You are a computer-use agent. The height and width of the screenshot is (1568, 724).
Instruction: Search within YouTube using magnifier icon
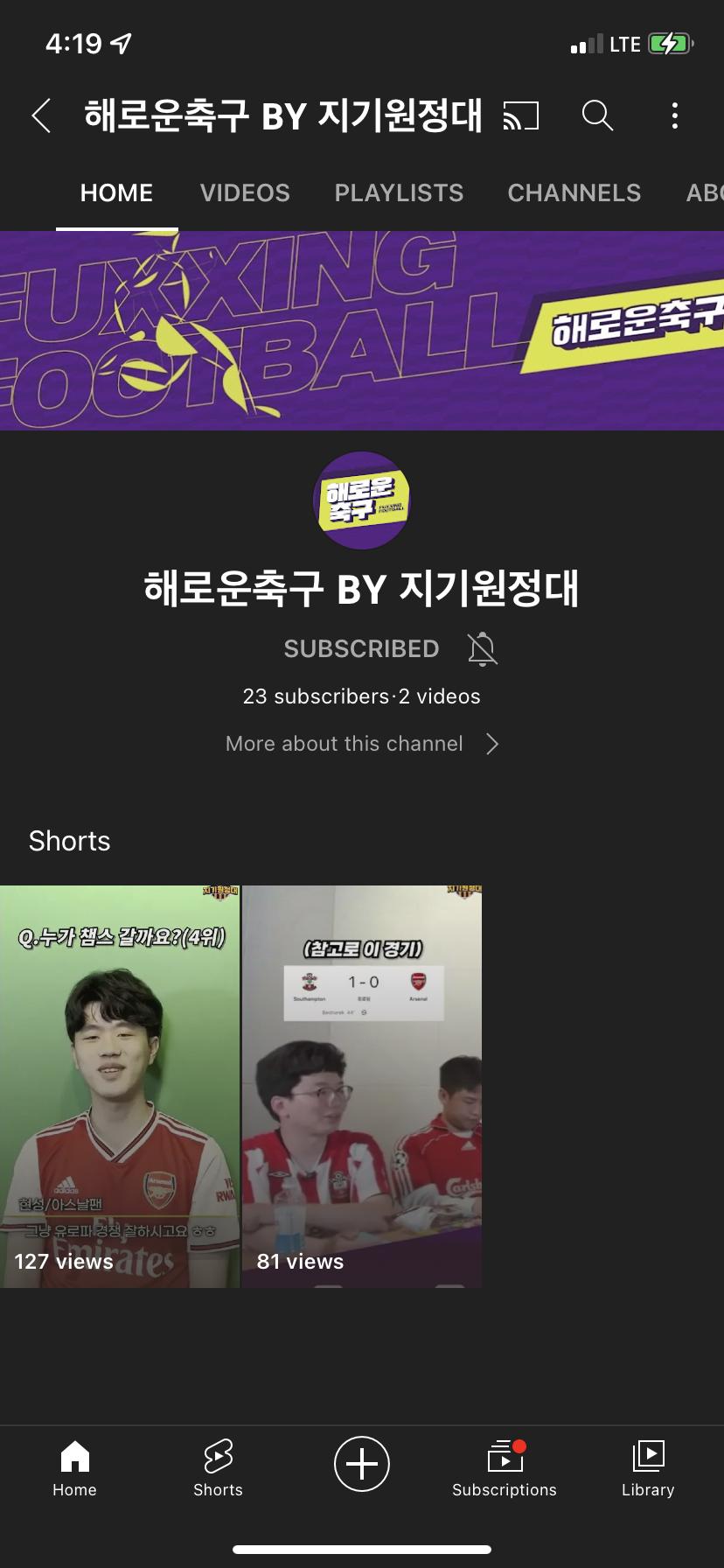click(x=597, y=115)
